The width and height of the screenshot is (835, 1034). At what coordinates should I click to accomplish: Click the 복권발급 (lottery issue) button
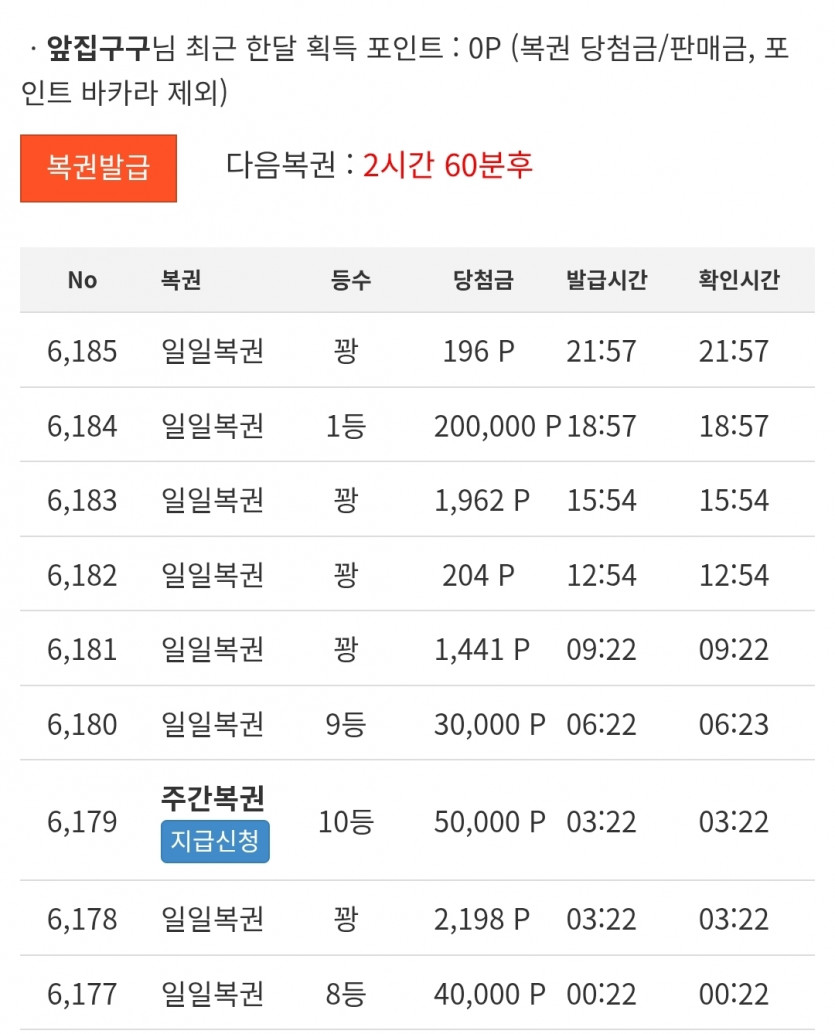click(x=97, y=168)
